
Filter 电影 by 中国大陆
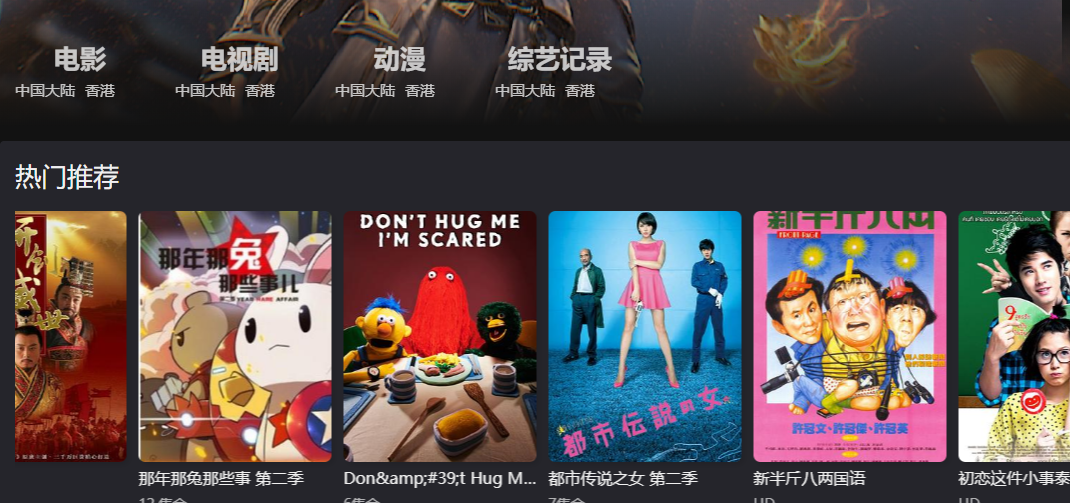tap(45, 91)
